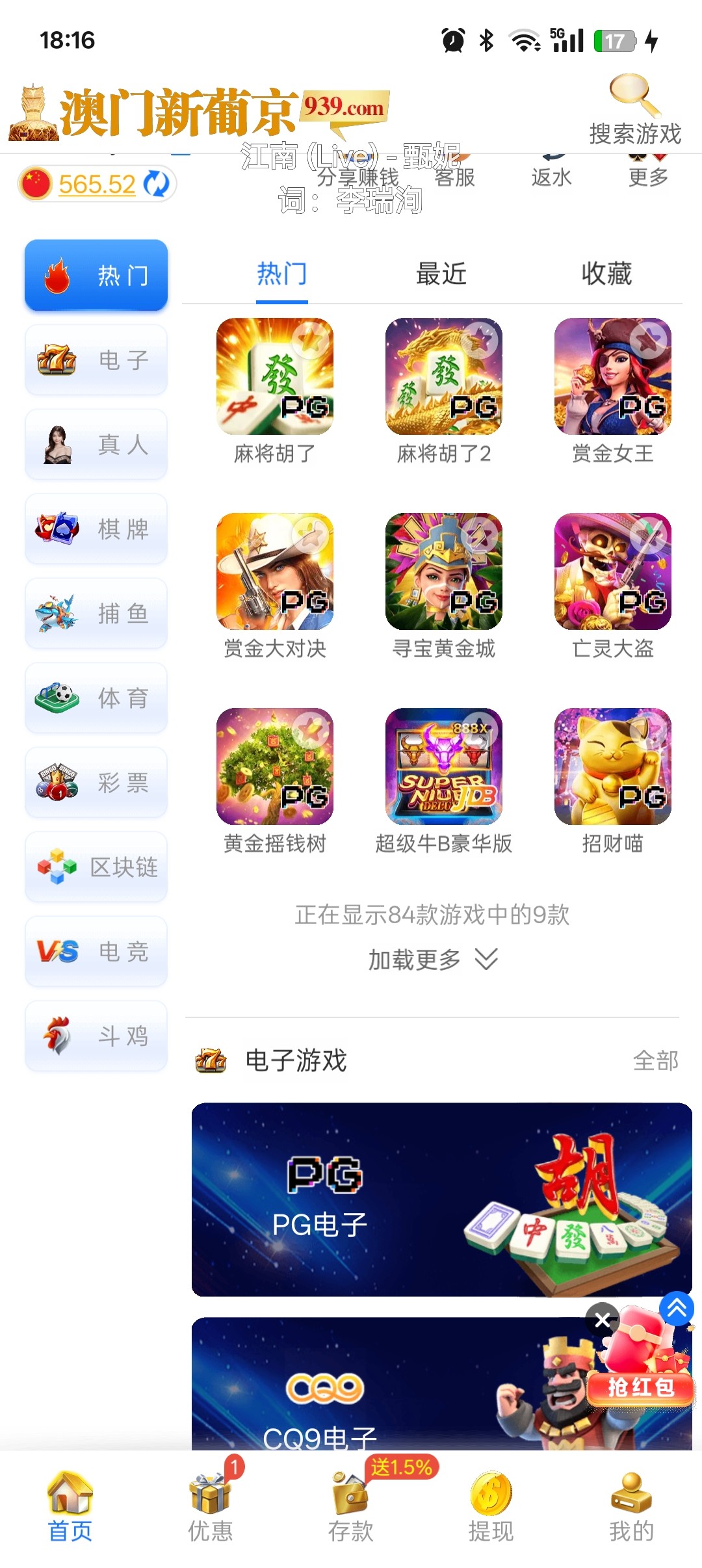The width and height of the screenshot is (702, 1568).
Task: Select the 区块链 blockchain category icon
Action: [x=58, y=867]
